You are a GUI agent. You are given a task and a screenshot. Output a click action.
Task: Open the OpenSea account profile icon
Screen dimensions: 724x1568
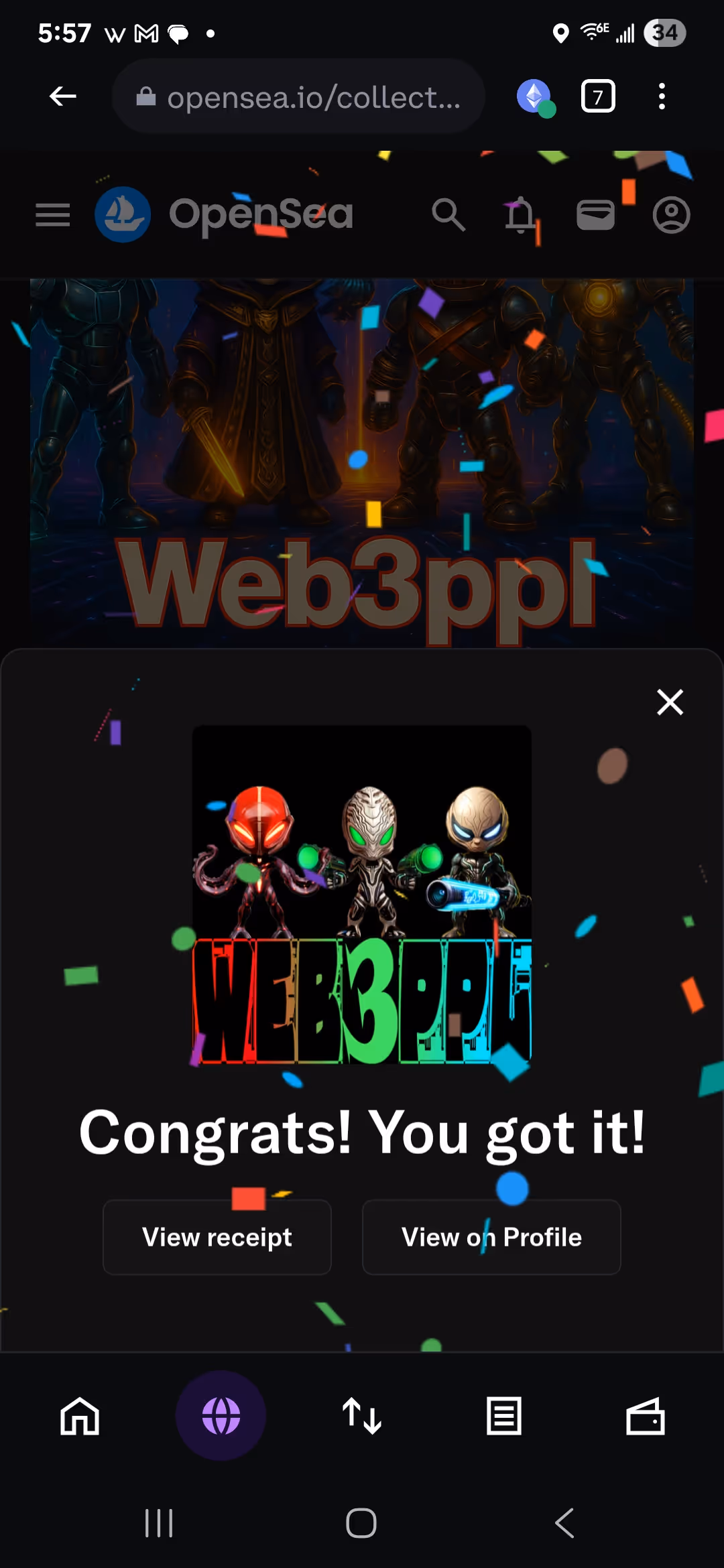(671, 214)
